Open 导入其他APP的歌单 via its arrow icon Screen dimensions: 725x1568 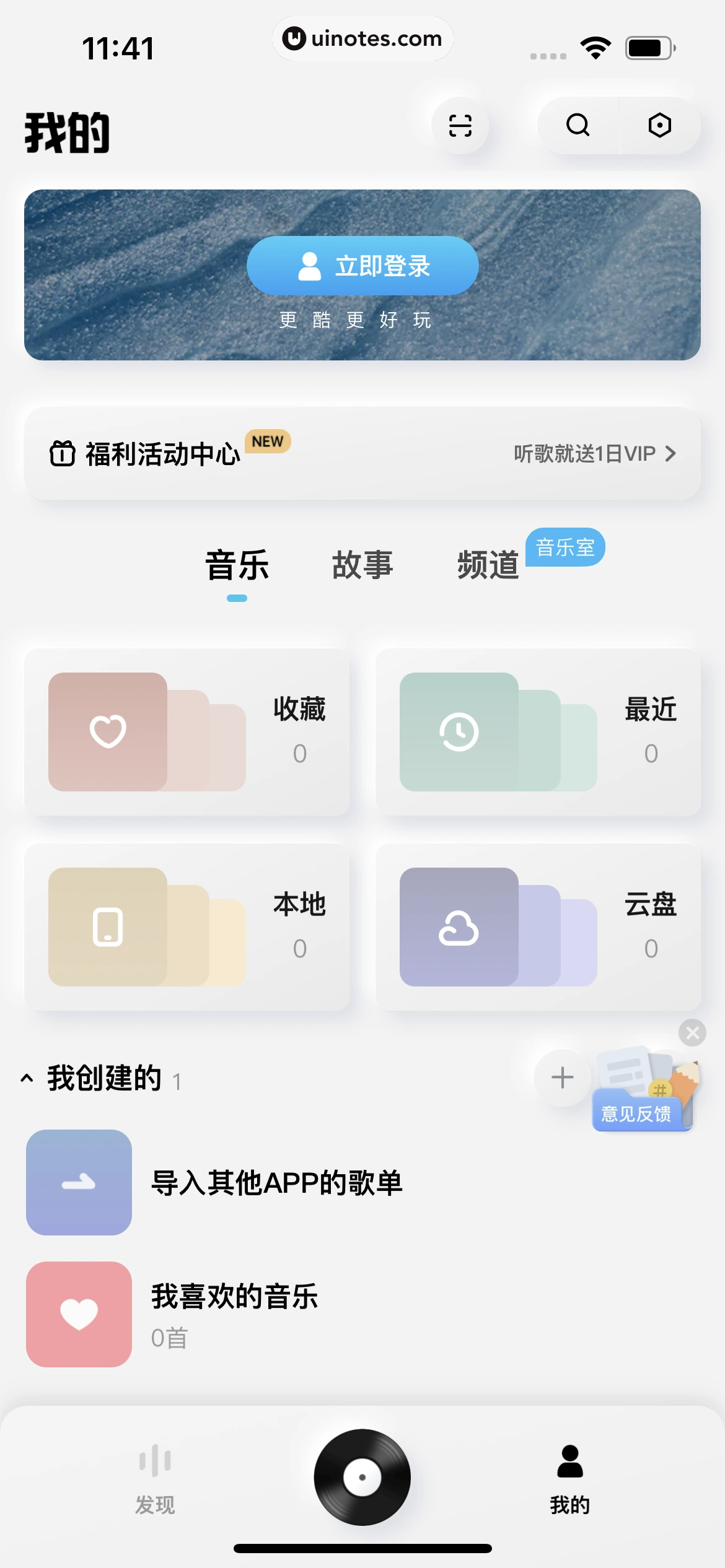tap(79, 1183)
